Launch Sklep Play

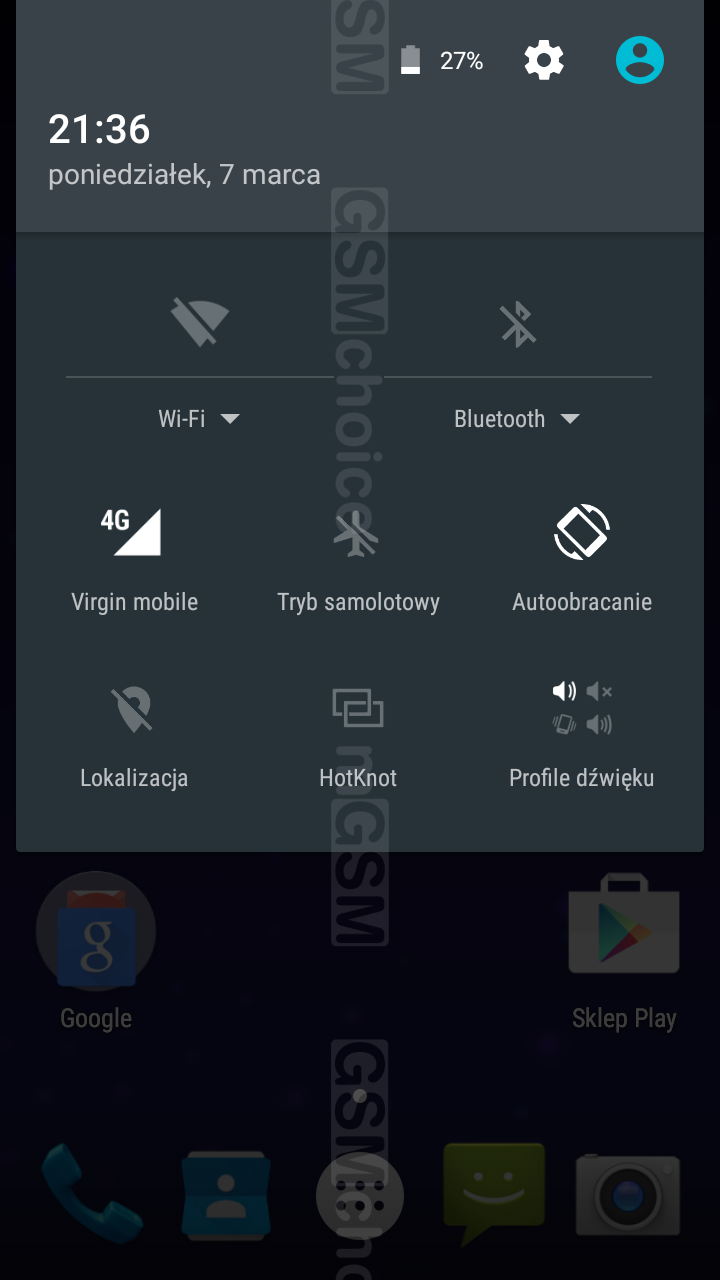(624, 926)
